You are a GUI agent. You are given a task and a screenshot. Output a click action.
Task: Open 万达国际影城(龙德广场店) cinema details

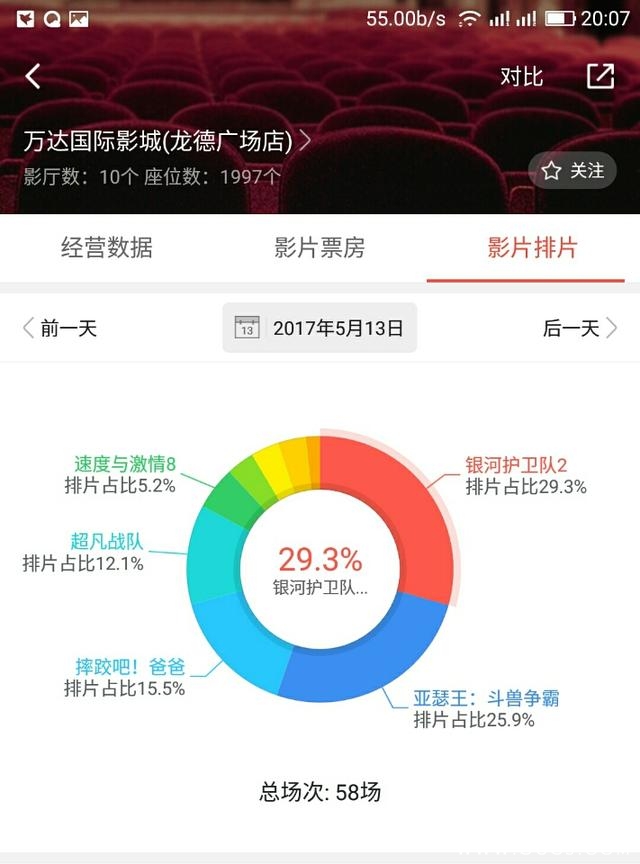[x=167, y=142]
